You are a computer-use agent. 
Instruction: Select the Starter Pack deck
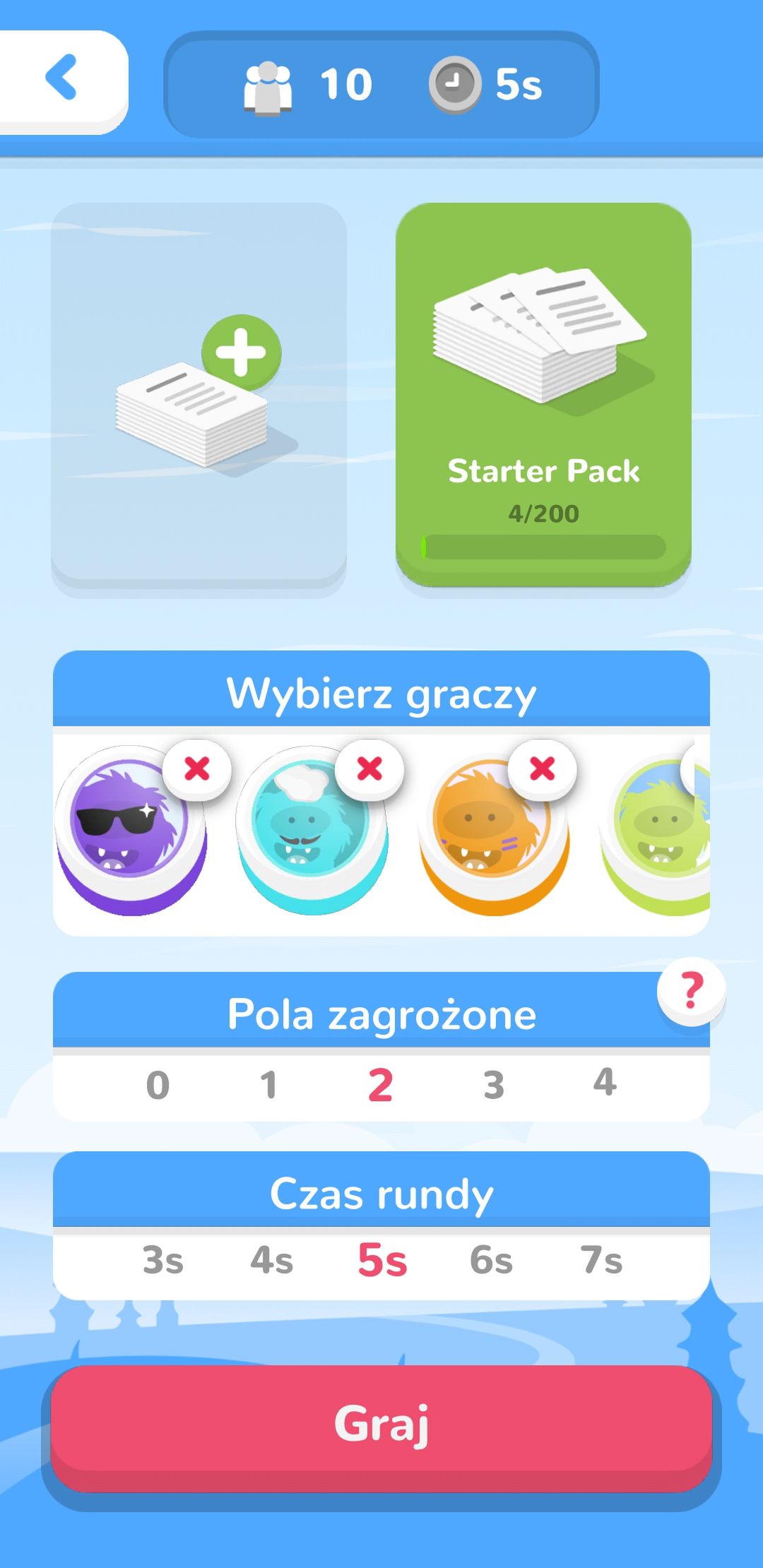point(543,395)
